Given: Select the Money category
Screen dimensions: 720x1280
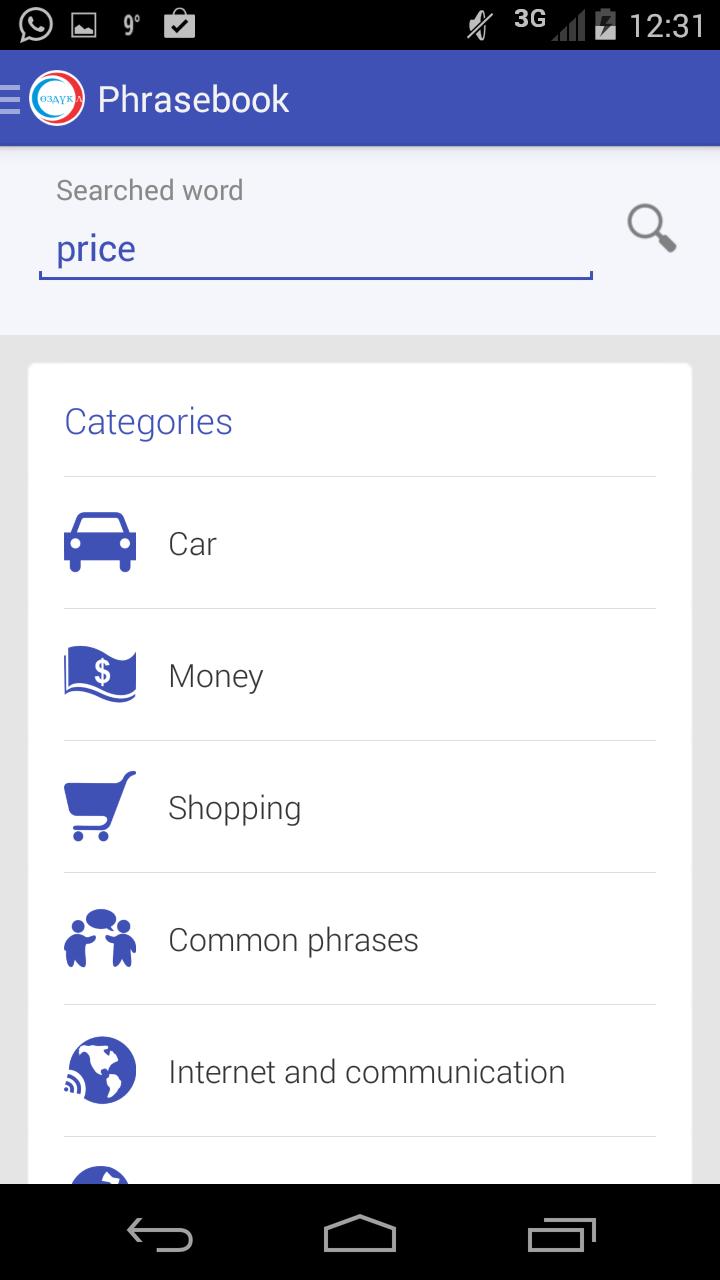Looking at the screenshot, I should point(360,675).
